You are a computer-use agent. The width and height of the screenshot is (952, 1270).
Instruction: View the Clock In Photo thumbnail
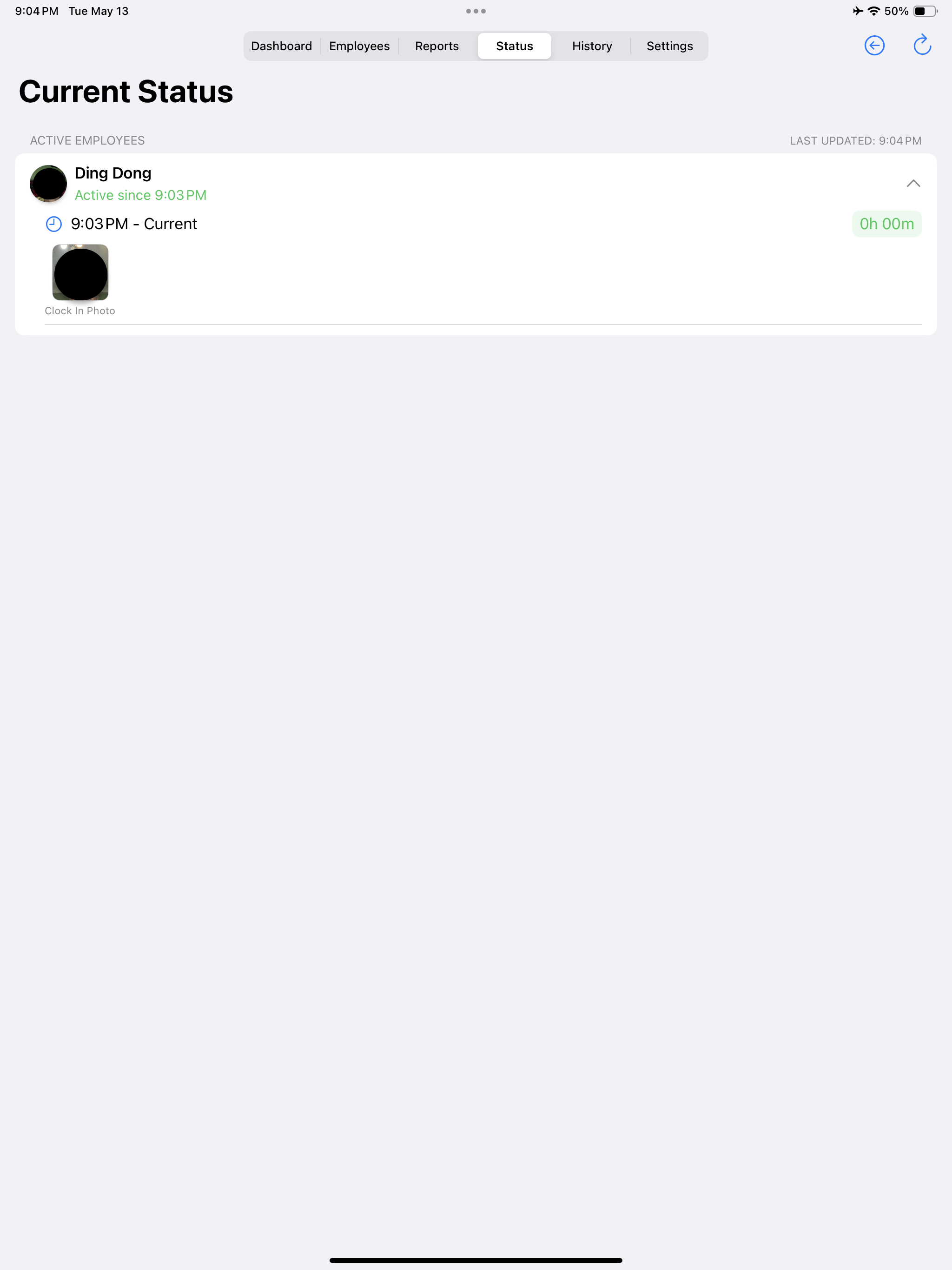click(x=80, y=273)
